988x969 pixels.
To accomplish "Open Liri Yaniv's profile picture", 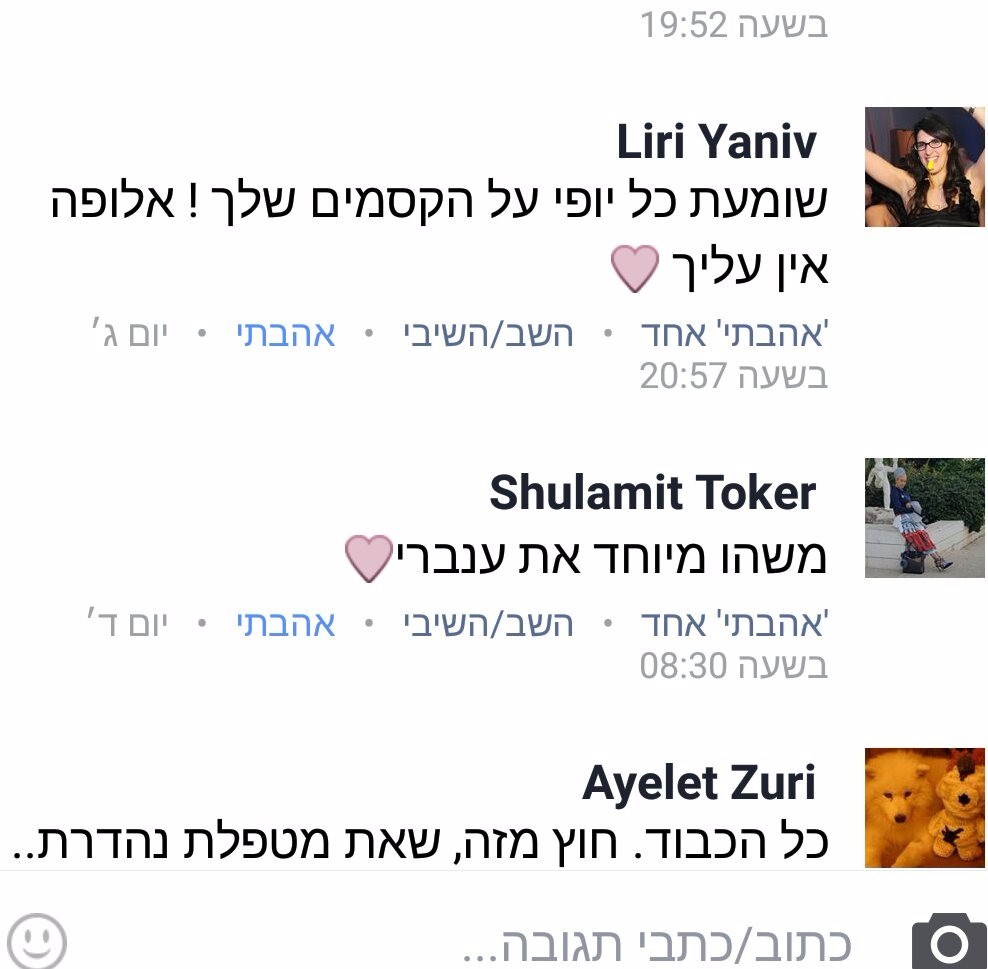I will pos(924,168).
